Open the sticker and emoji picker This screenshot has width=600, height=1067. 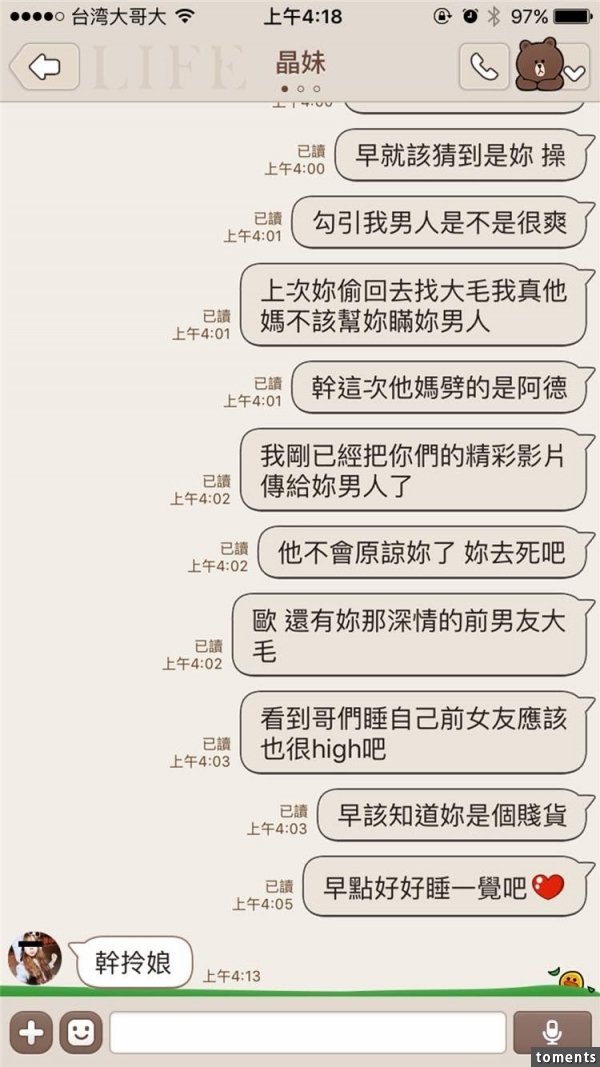[x=80, y=1033]
